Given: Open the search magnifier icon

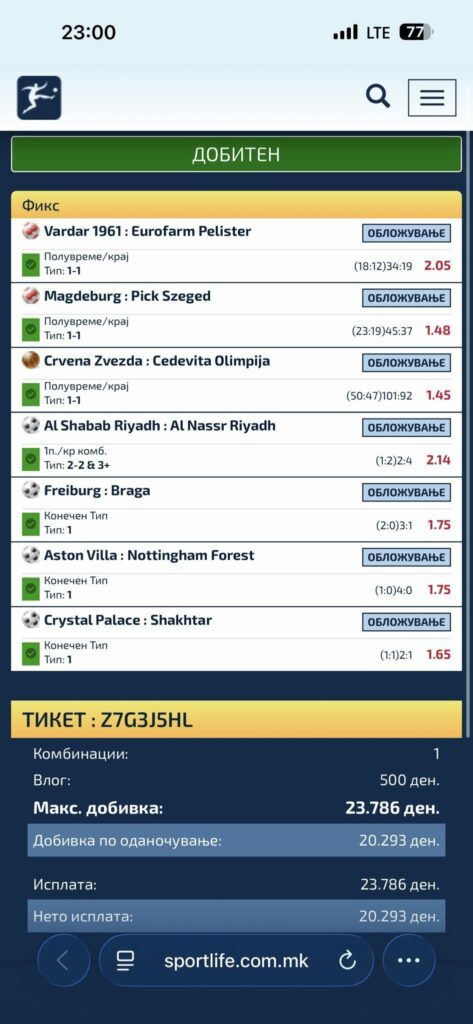Looking at the screenshot, I should pos(378,97).
